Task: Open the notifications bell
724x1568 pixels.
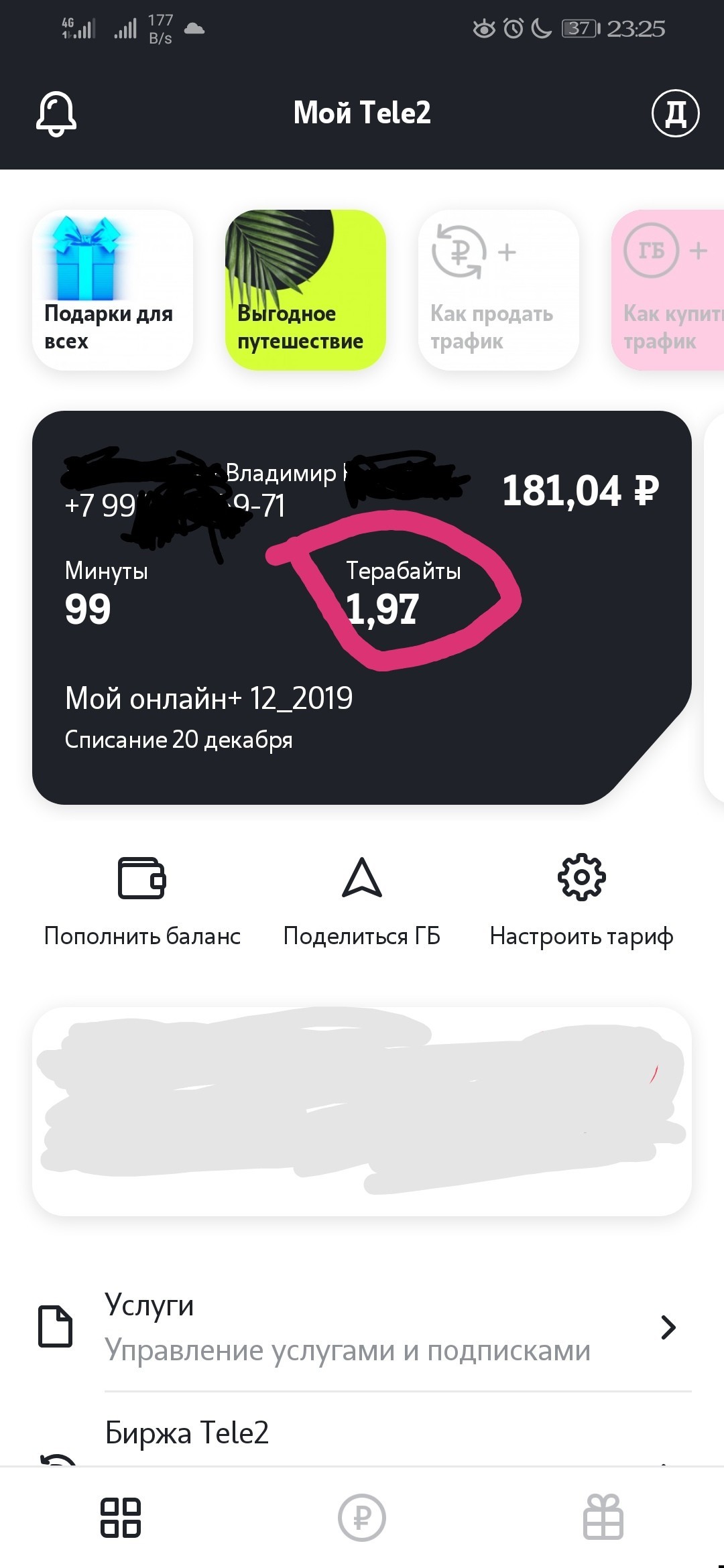Action: pyautogui.click(x=56, y=113)
